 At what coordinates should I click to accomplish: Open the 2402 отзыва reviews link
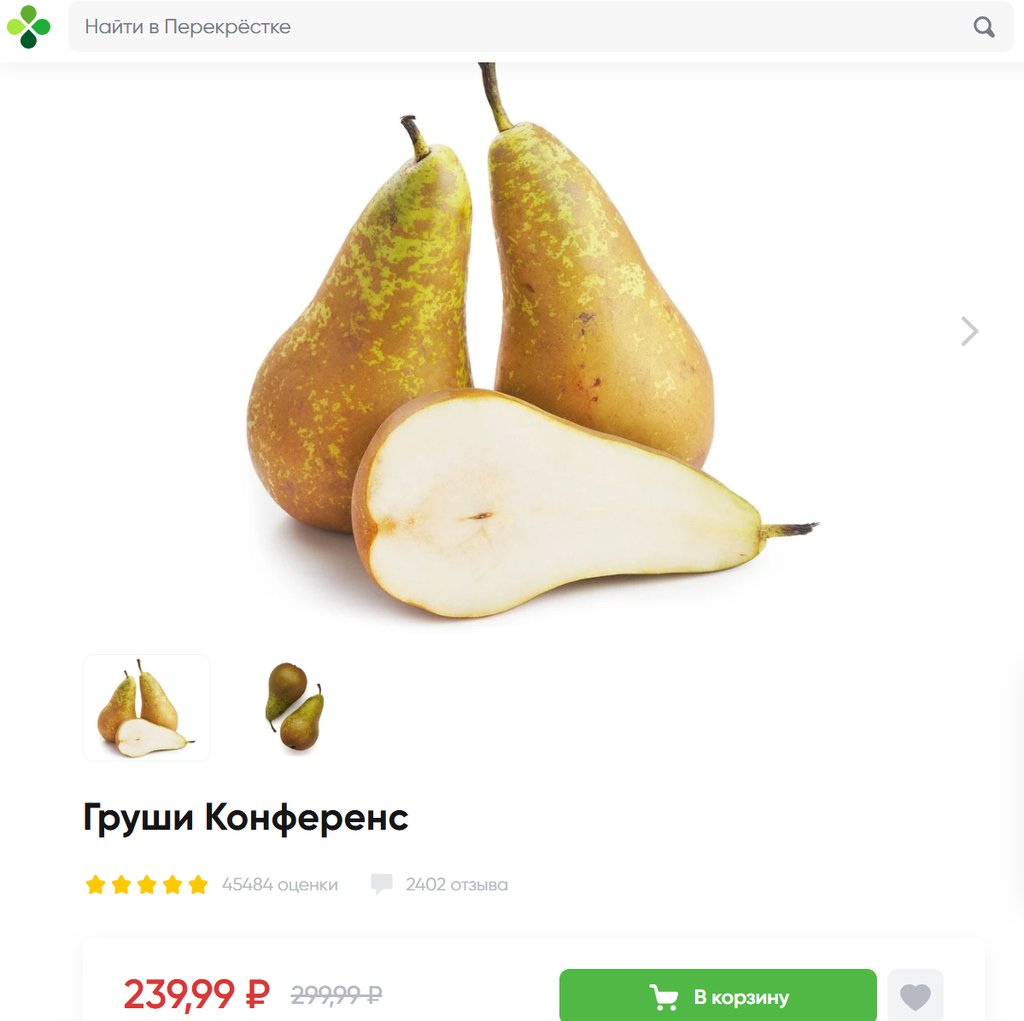pyautogui.click(x=455, y=885)
